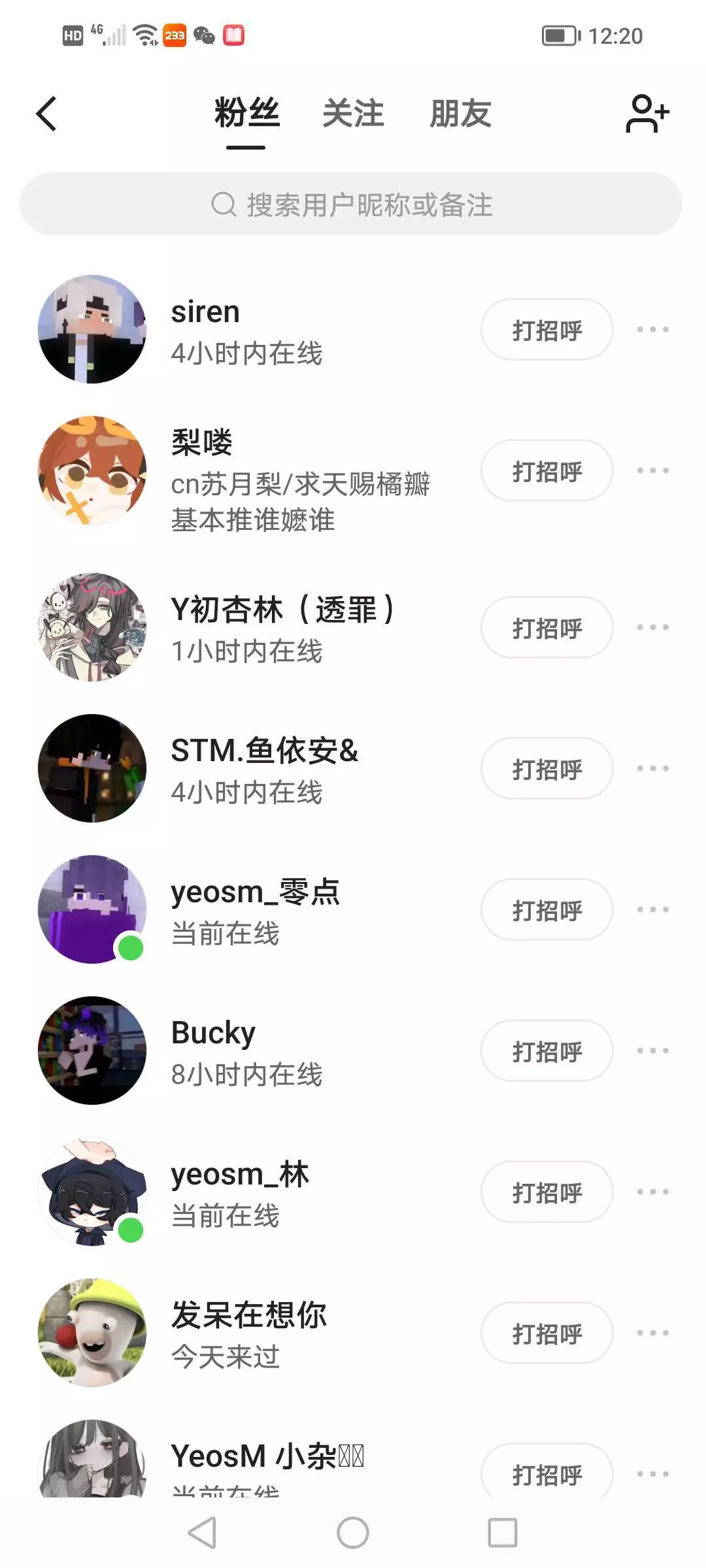The height and width of the screenshot is (1568, 706).
Task: View yeosm_零点's avatar profile
Action: point(92,909)
